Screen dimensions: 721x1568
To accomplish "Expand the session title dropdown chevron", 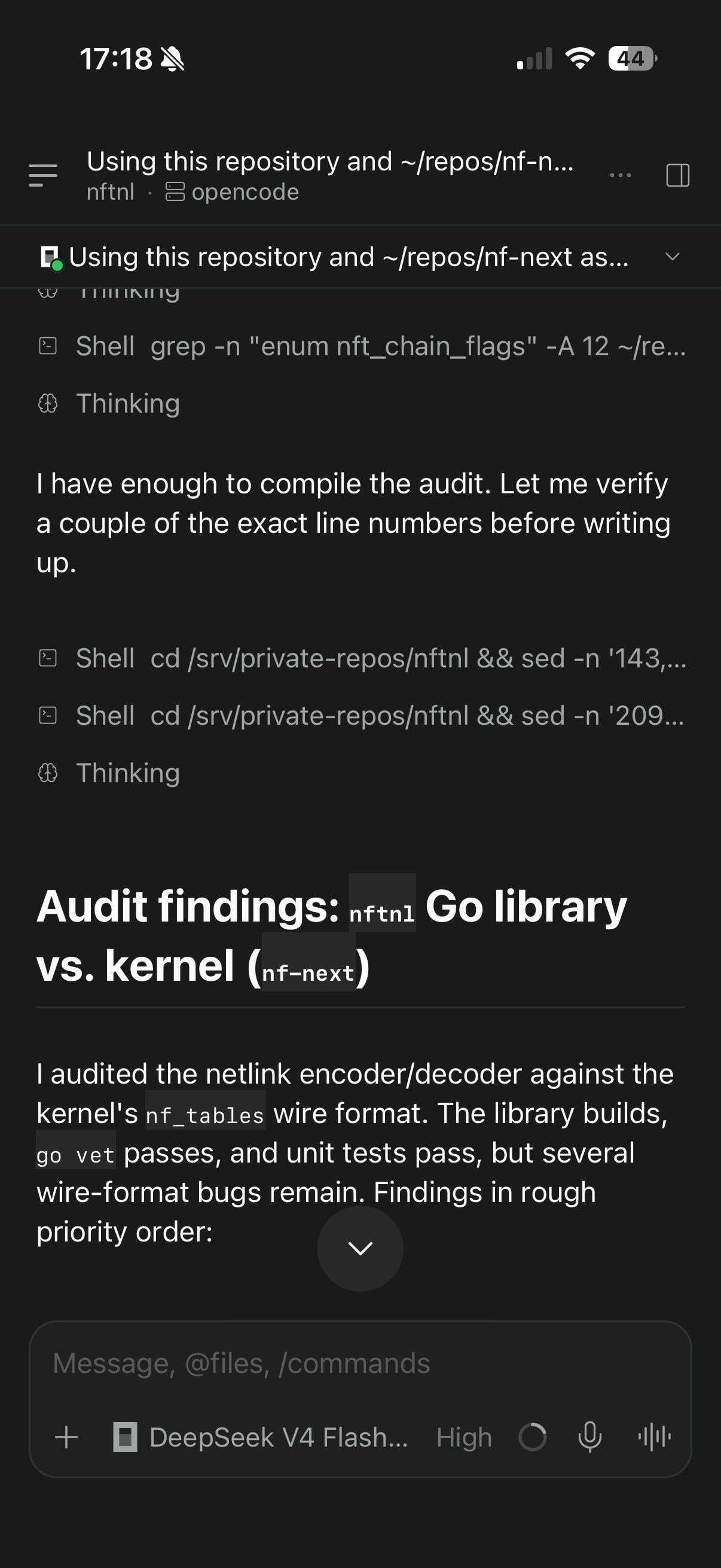I will coord(672,257).
